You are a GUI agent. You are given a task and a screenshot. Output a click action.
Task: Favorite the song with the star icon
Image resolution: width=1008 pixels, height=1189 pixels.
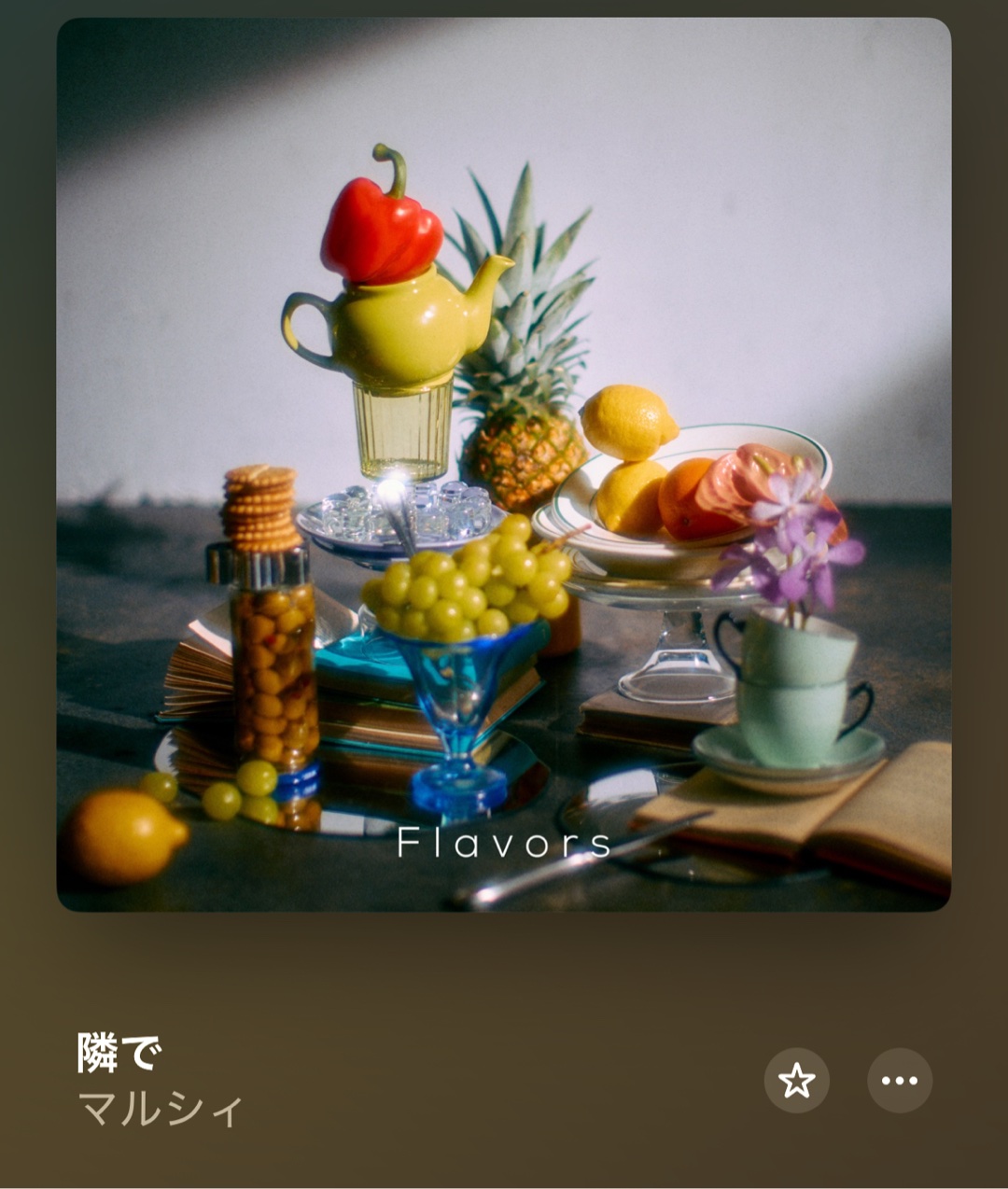pyautogui.click(x=796, y=1081)
